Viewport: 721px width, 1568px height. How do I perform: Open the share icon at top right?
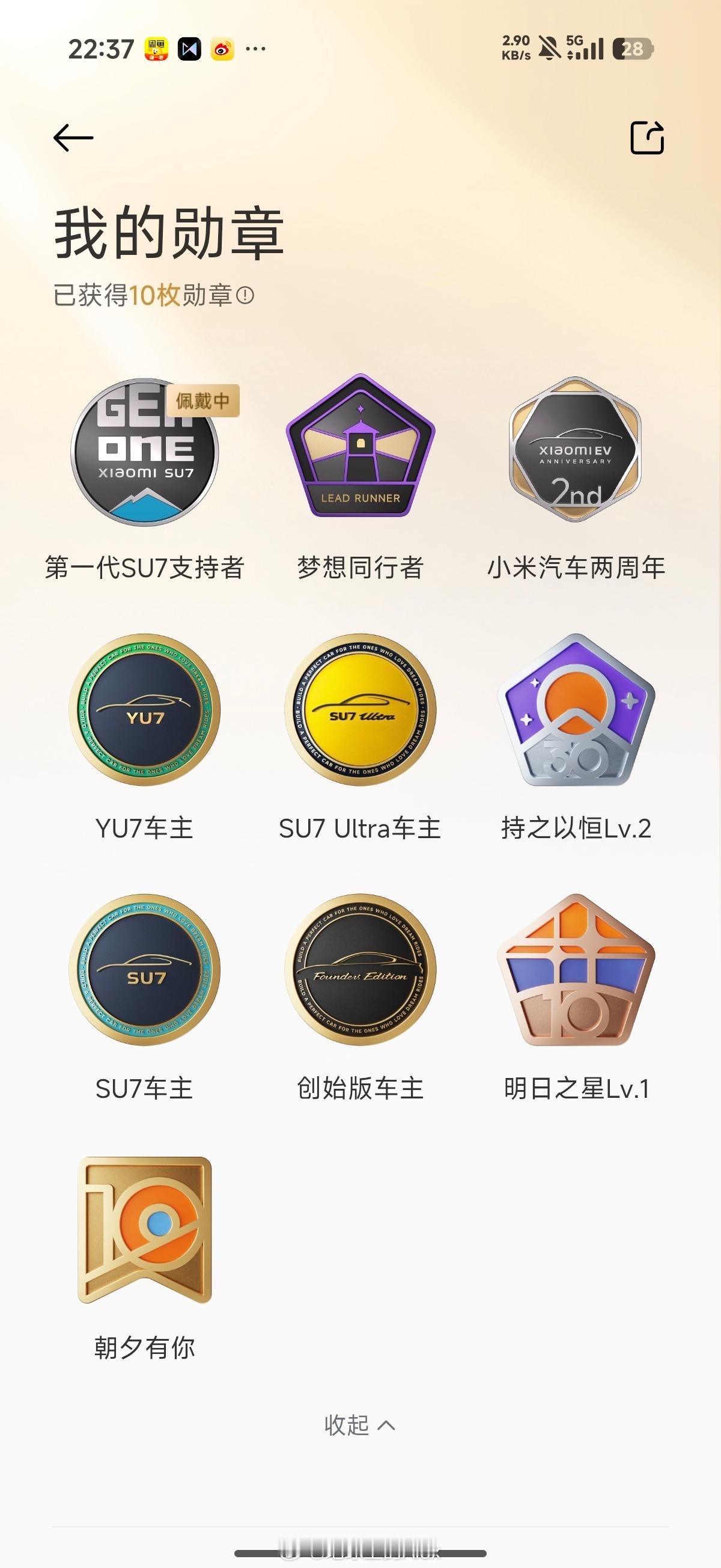(x=646, y=138)
